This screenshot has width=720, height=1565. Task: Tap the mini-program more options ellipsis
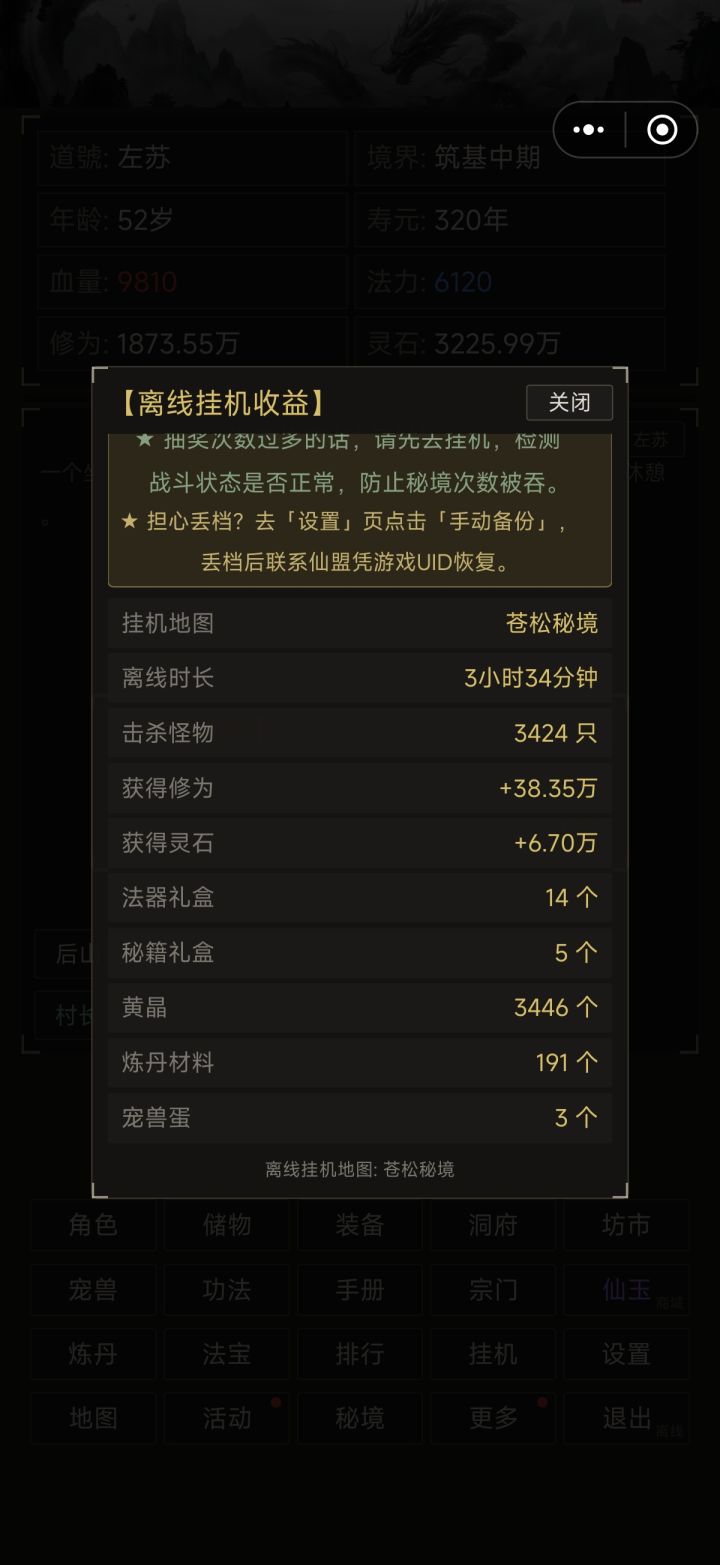point(589,130)
